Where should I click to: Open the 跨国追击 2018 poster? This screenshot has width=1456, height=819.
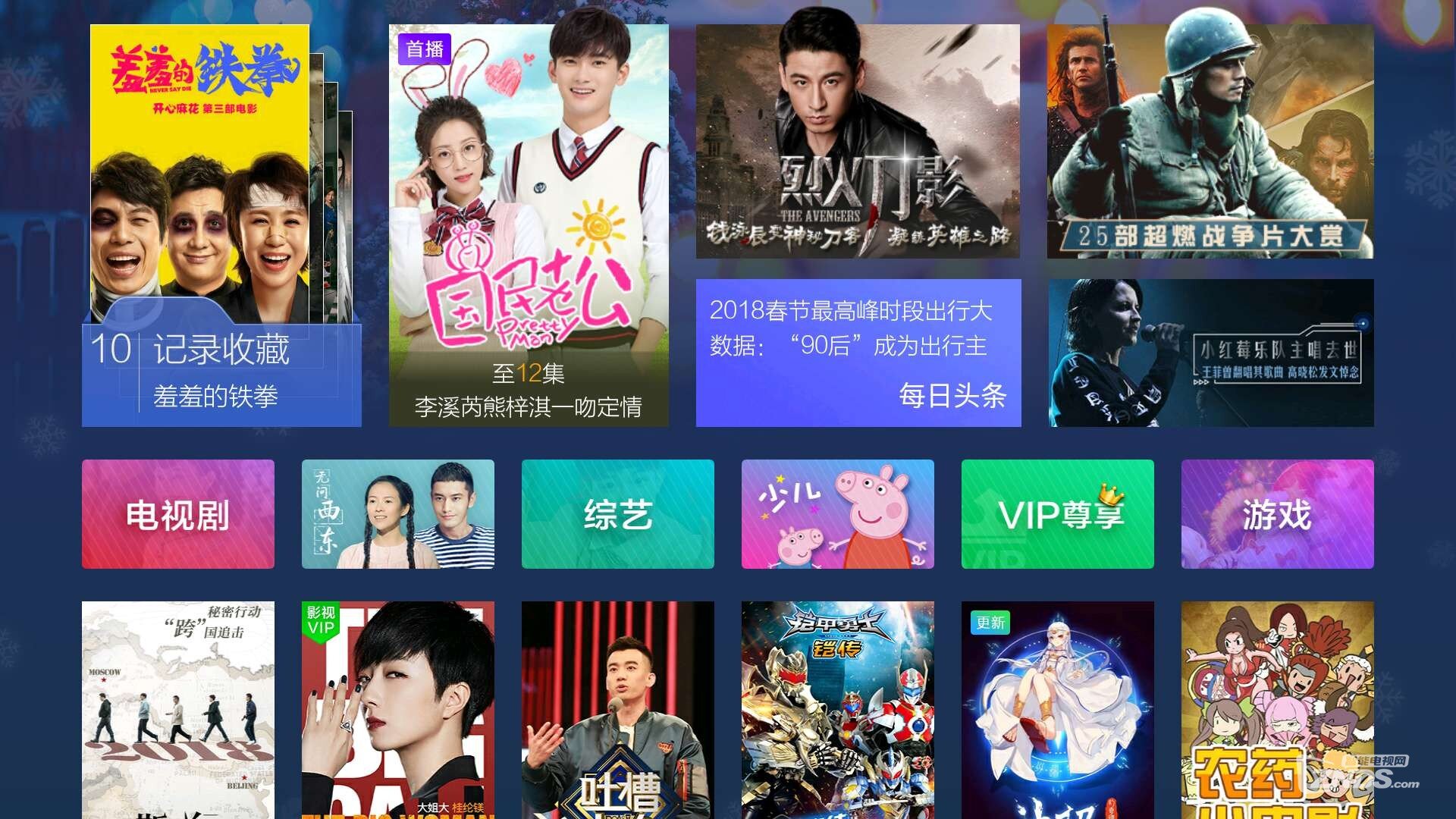pos(178,709)
